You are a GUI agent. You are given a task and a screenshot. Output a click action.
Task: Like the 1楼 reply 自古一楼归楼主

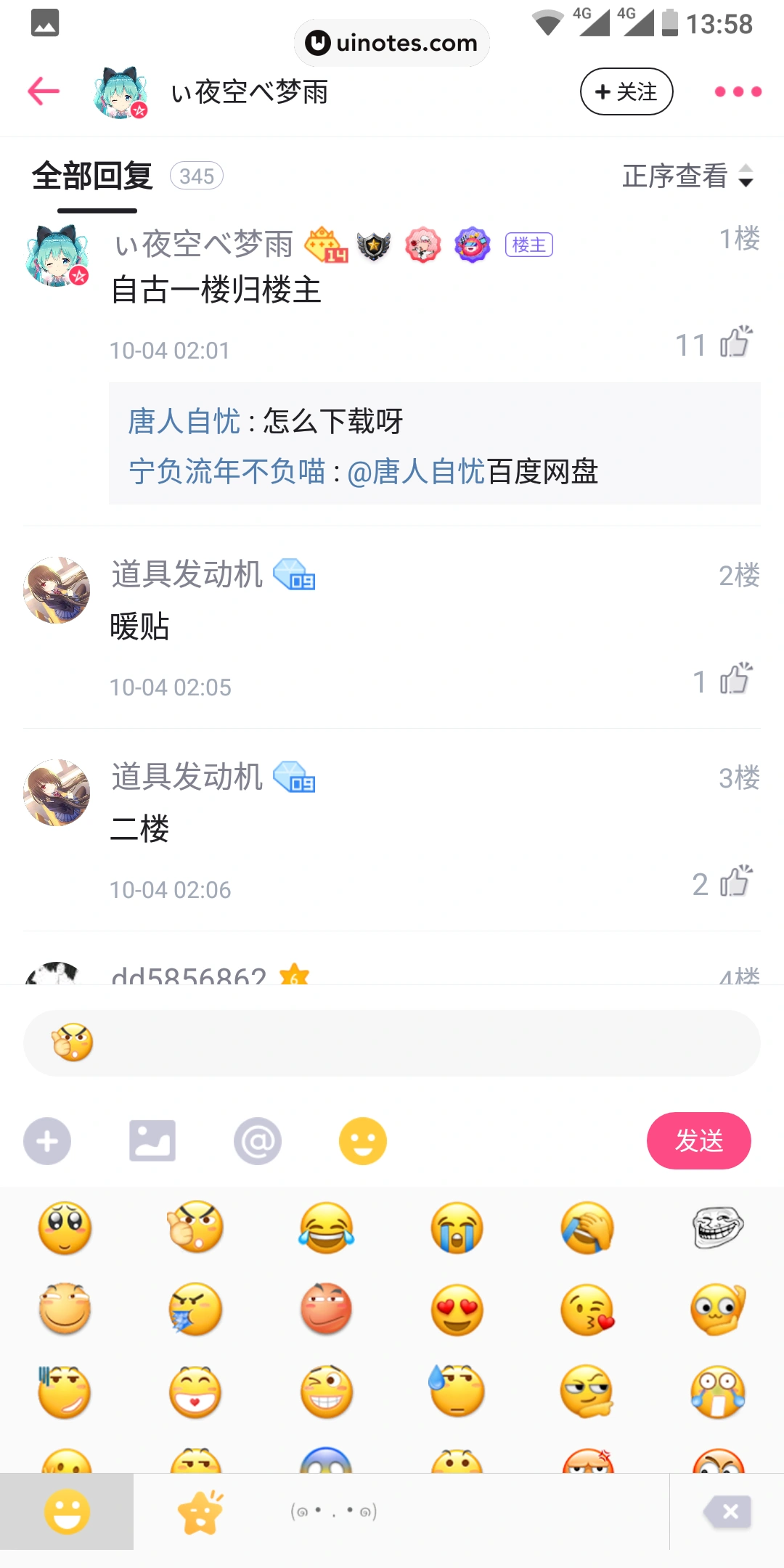coord(735,342)
